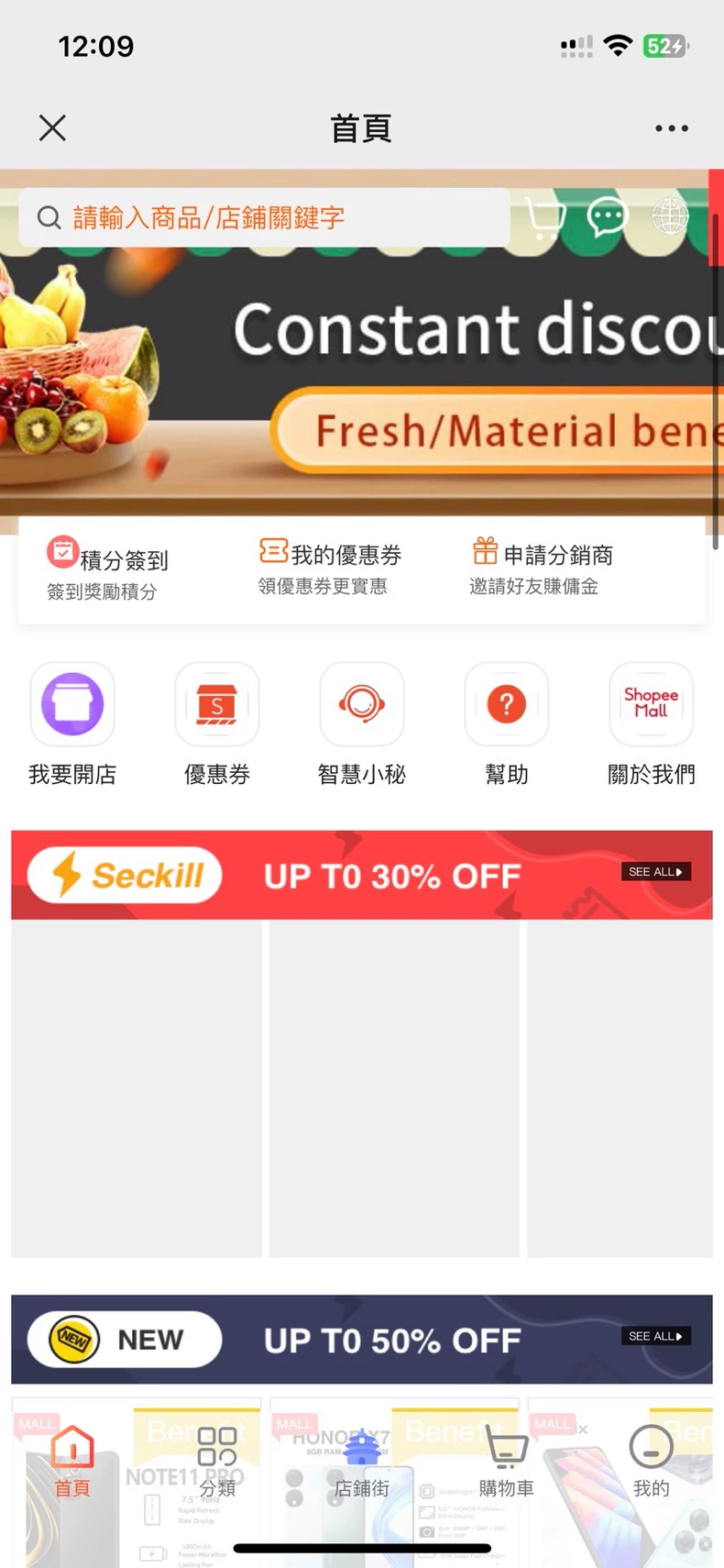This screenshot has height=1568, width=724.
Task: Open 積分簽到 points check-in
Action: pos(108,569)
